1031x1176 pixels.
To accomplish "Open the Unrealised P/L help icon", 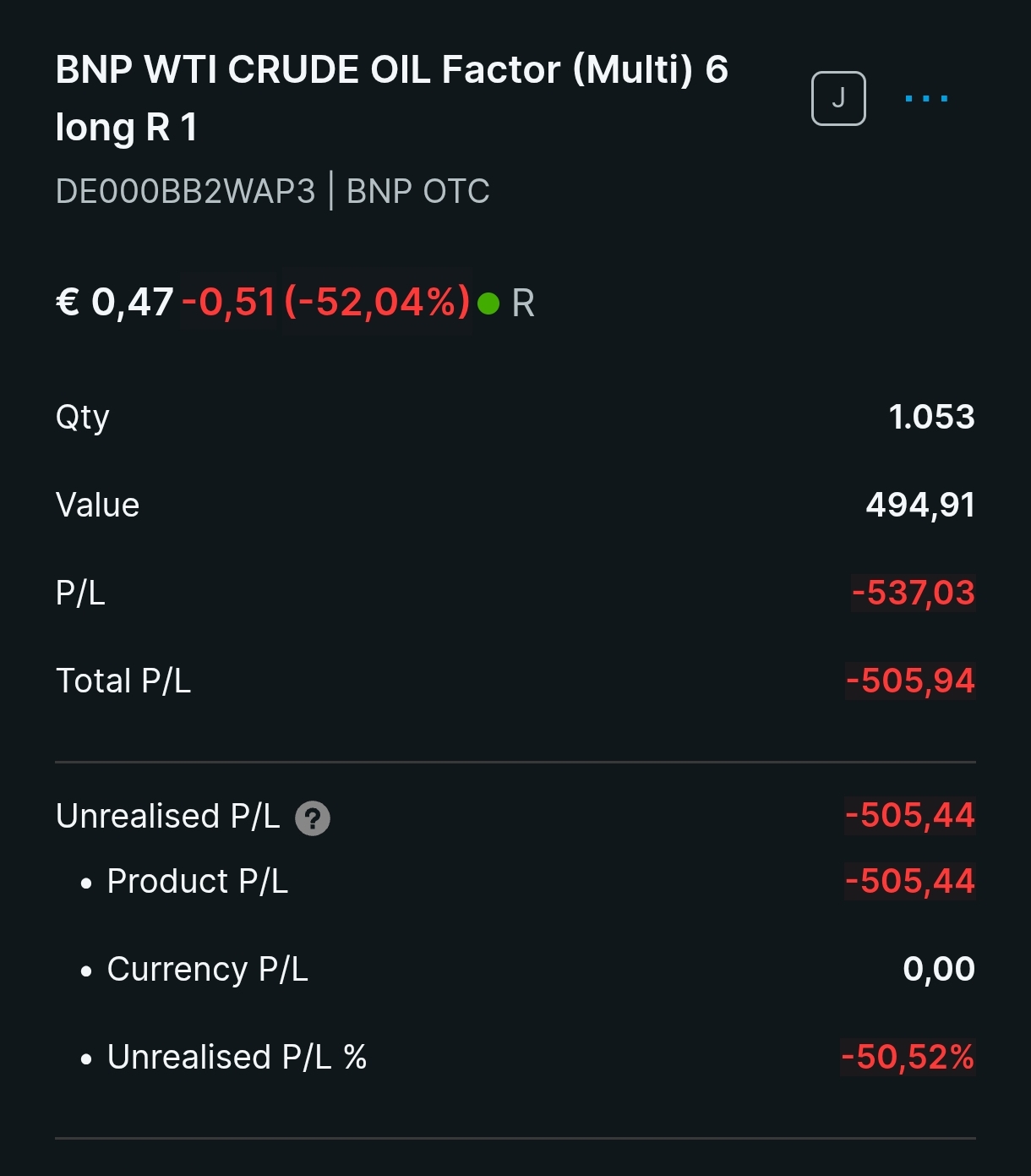I will [x=313, y=818].
